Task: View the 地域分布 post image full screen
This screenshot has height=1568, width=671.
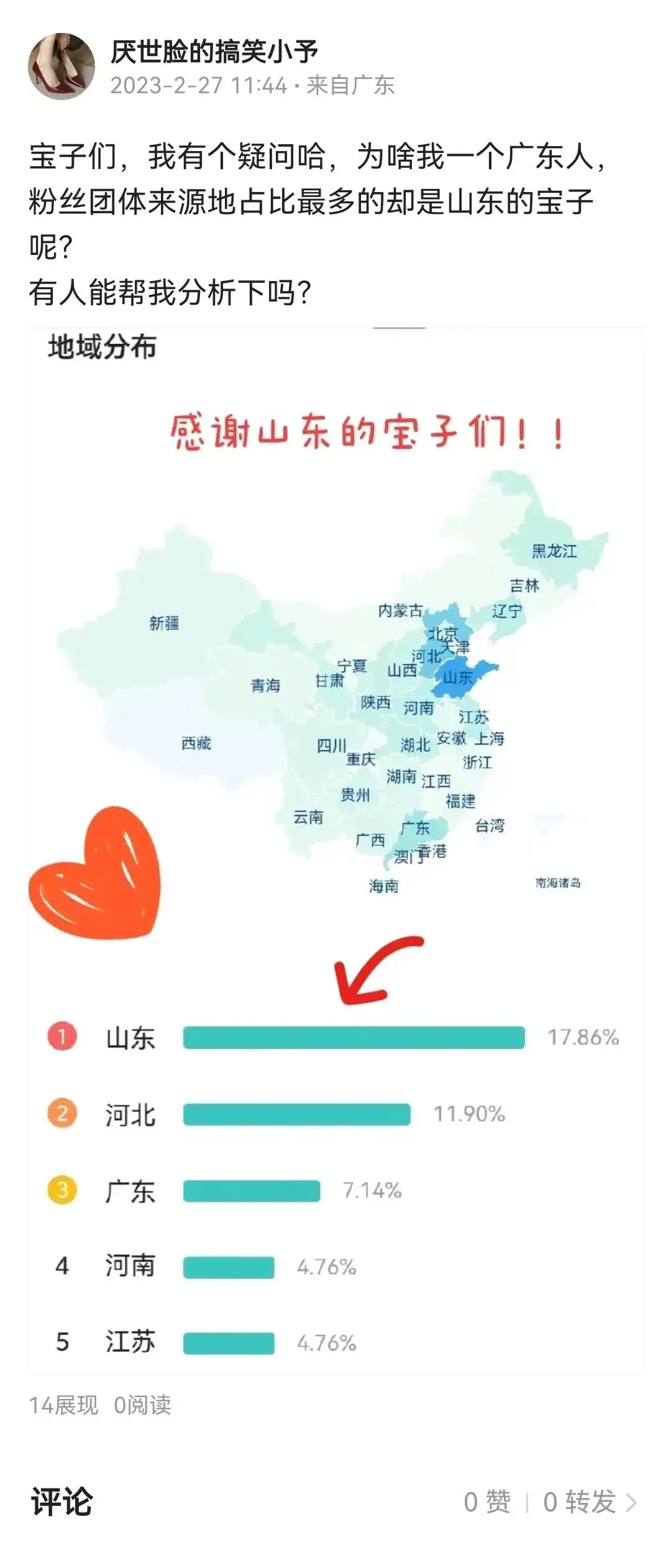Action: [335, 849]
